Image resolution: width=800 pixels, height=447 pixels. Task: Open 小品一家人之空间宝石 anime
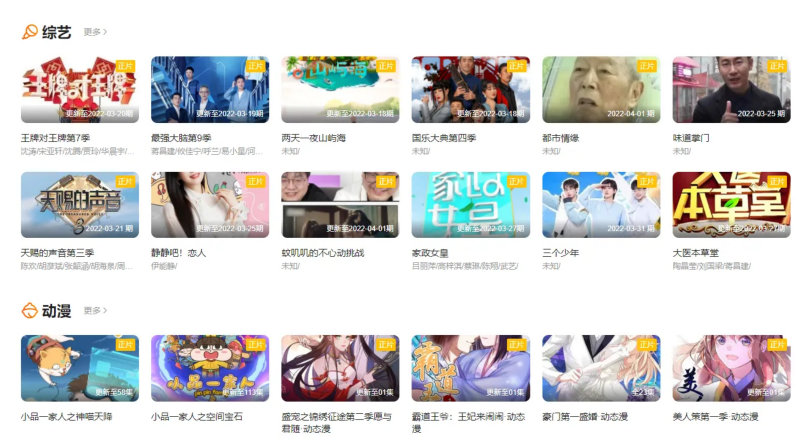point(209,368)
